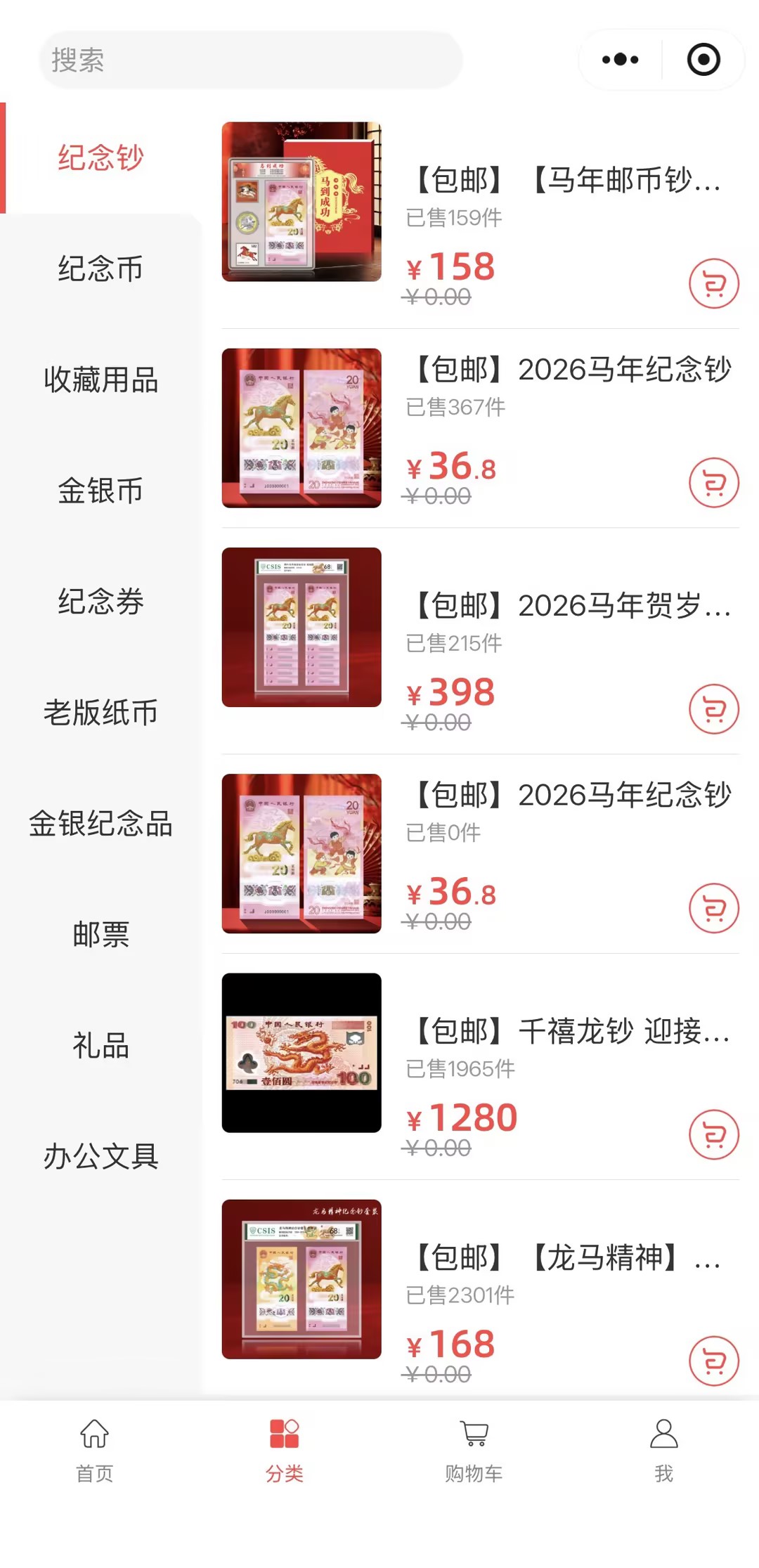Add the ¥158 马年邮币钞 item to cart
This screenshot has height=1568, width=759.
coord(713,284)
